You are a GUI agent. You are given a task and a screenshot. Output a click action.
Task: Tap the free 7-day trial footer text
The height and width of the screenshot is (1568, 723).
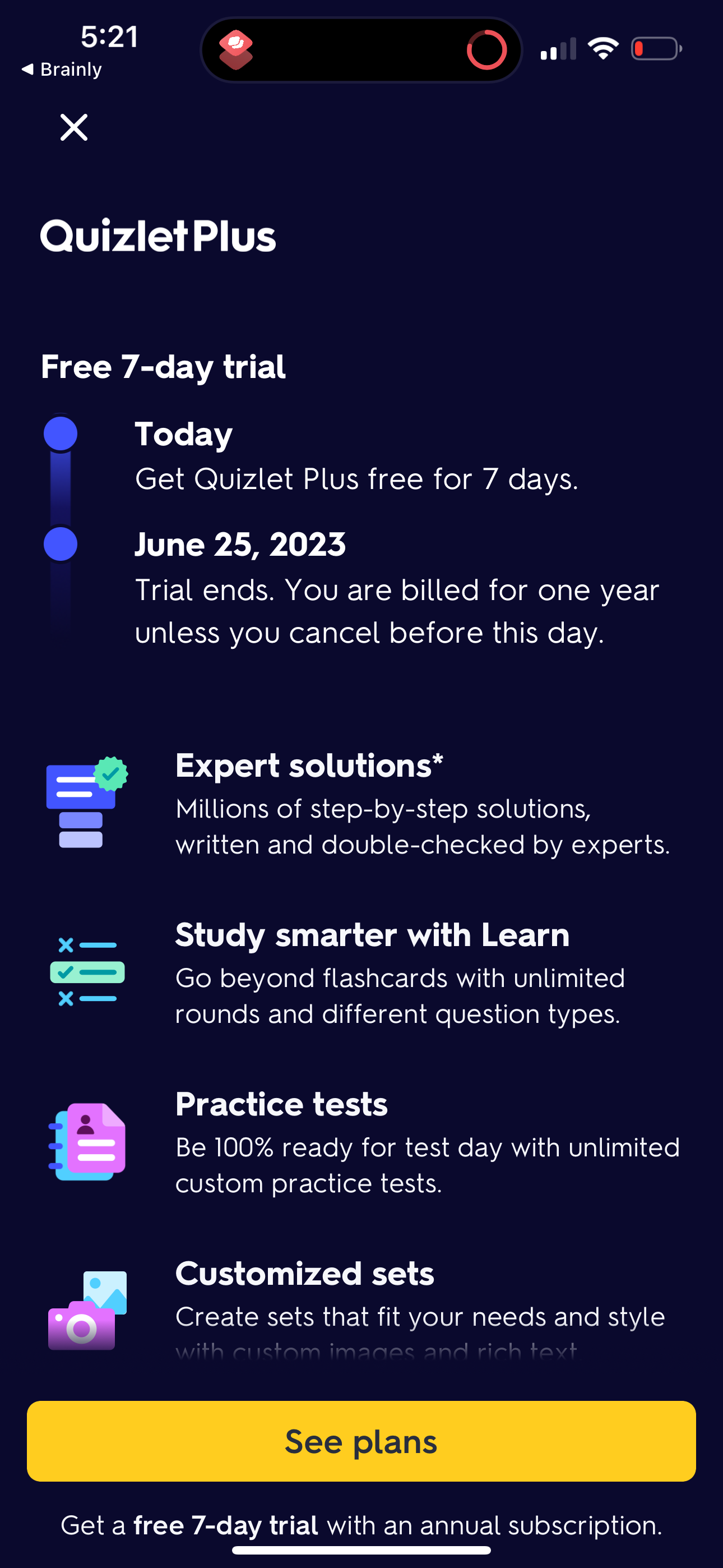pos(361,1525)
